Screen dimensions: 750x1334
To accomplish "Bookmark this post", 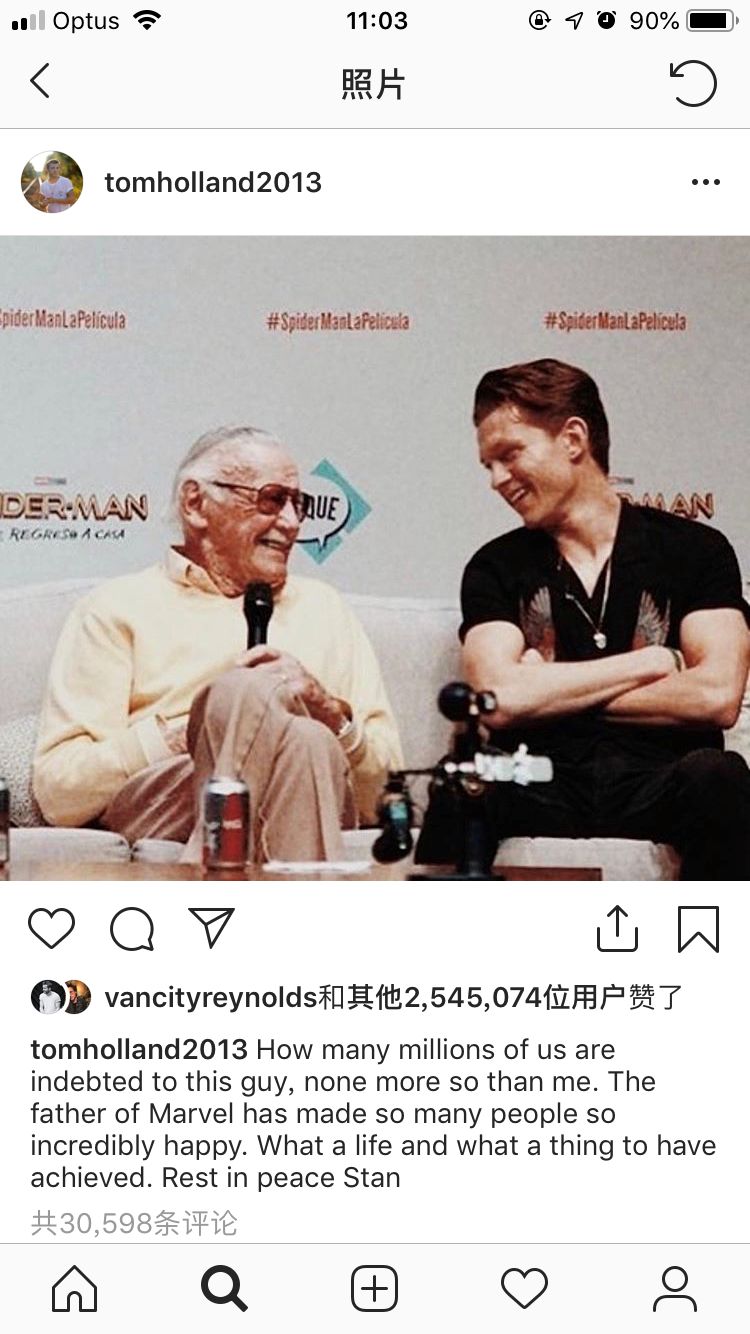I will (698, 928).
